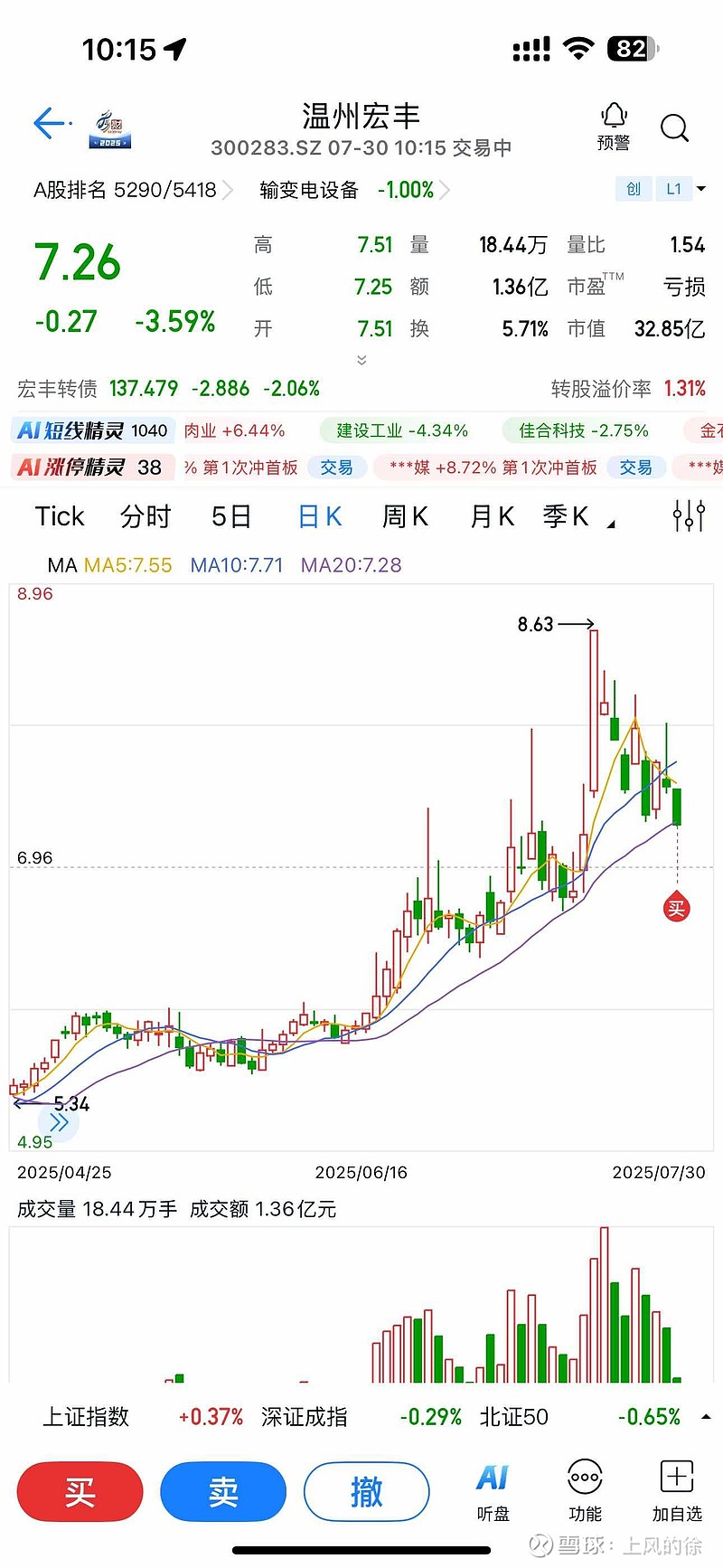Expand more quote data below 开

[x=361, y=360]
